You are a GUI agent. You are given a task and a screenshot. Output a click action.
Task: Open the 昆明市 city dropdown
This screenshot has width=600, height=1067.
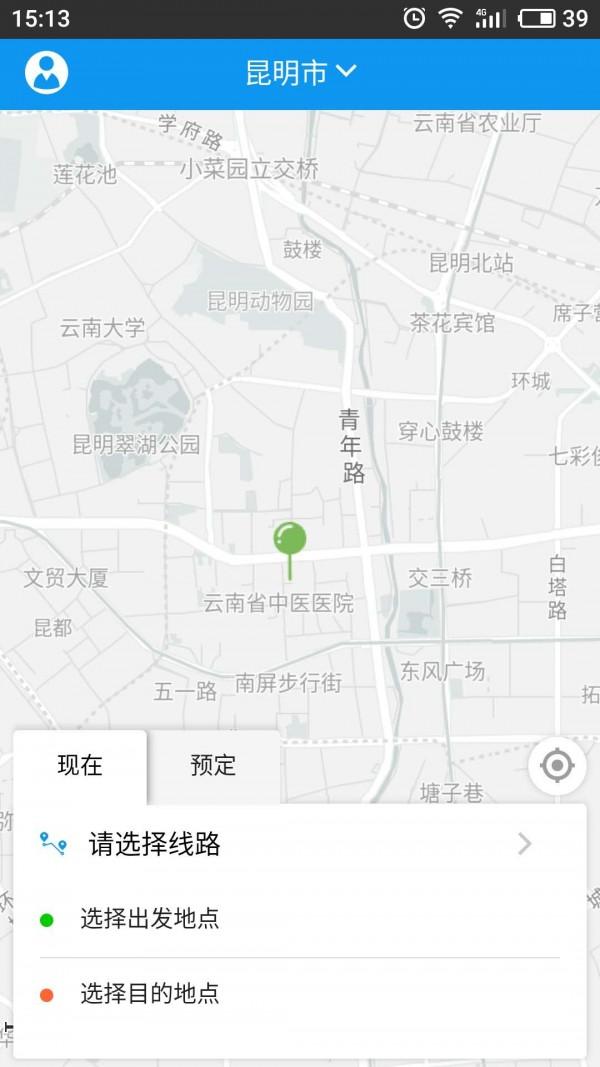300,72
